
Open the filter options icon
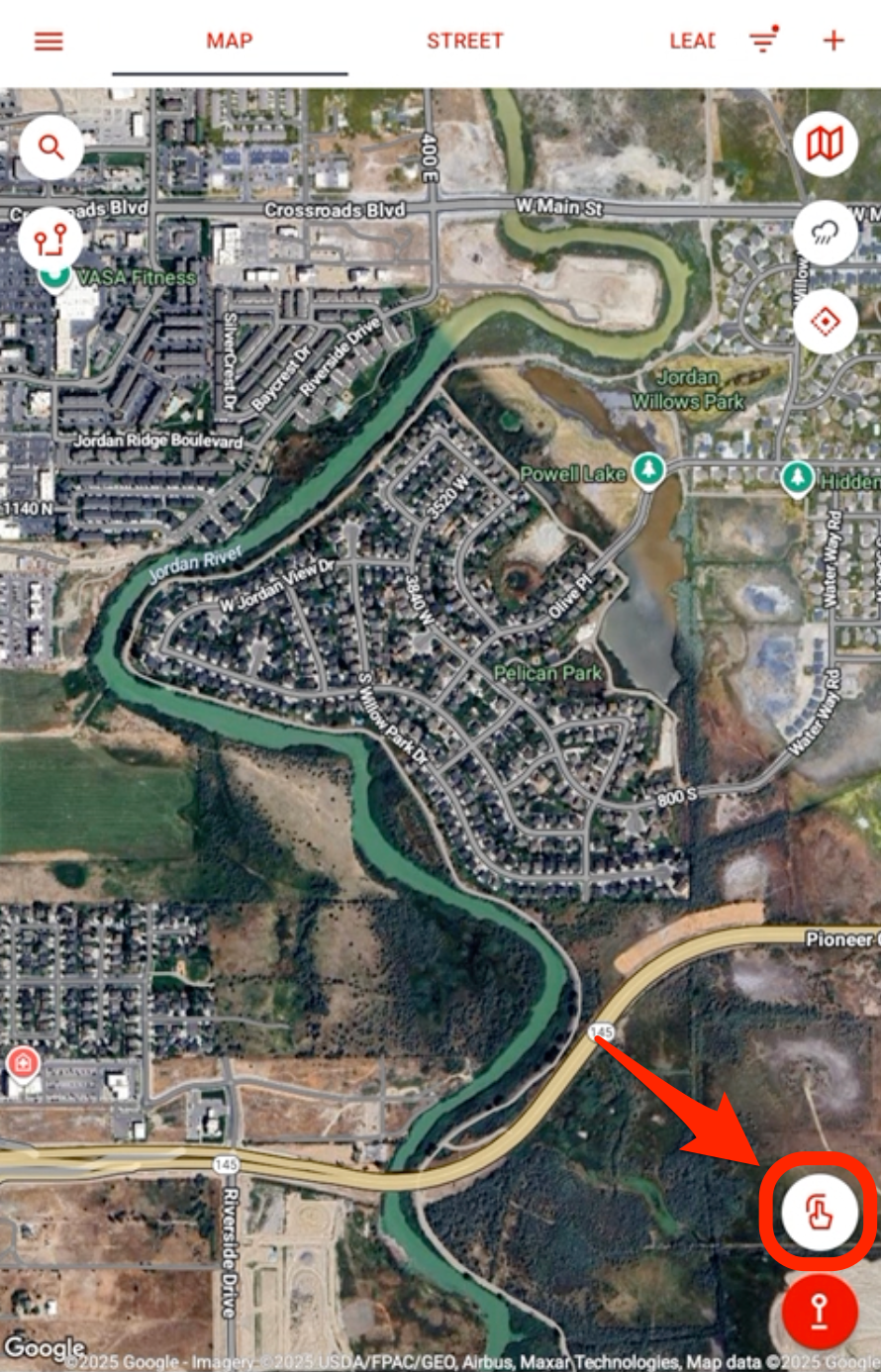tap(763, 41)
